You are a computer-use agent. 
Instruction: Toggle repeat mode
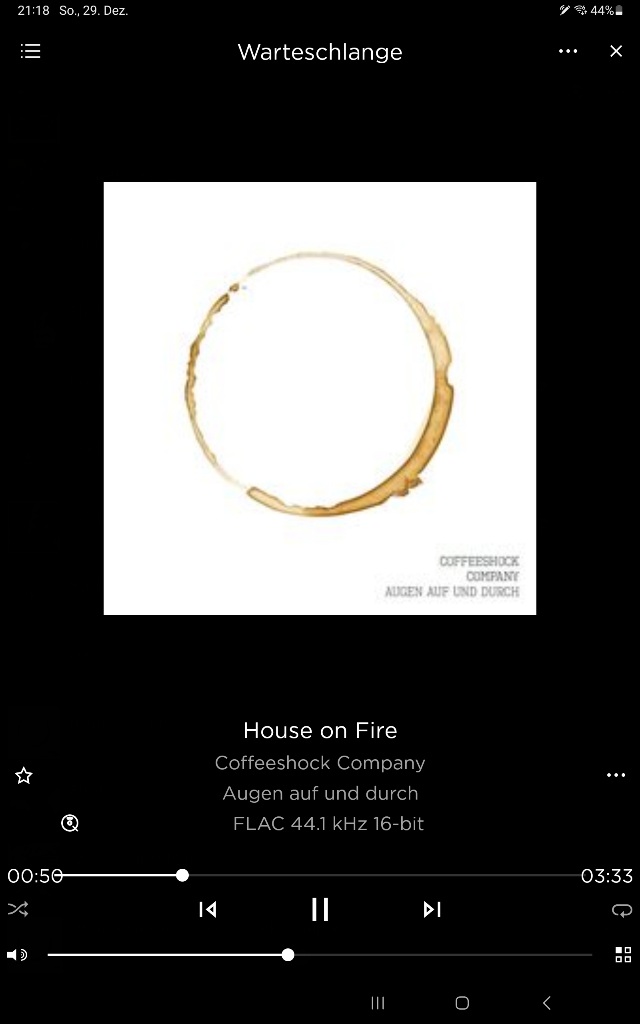pos(622,910)
